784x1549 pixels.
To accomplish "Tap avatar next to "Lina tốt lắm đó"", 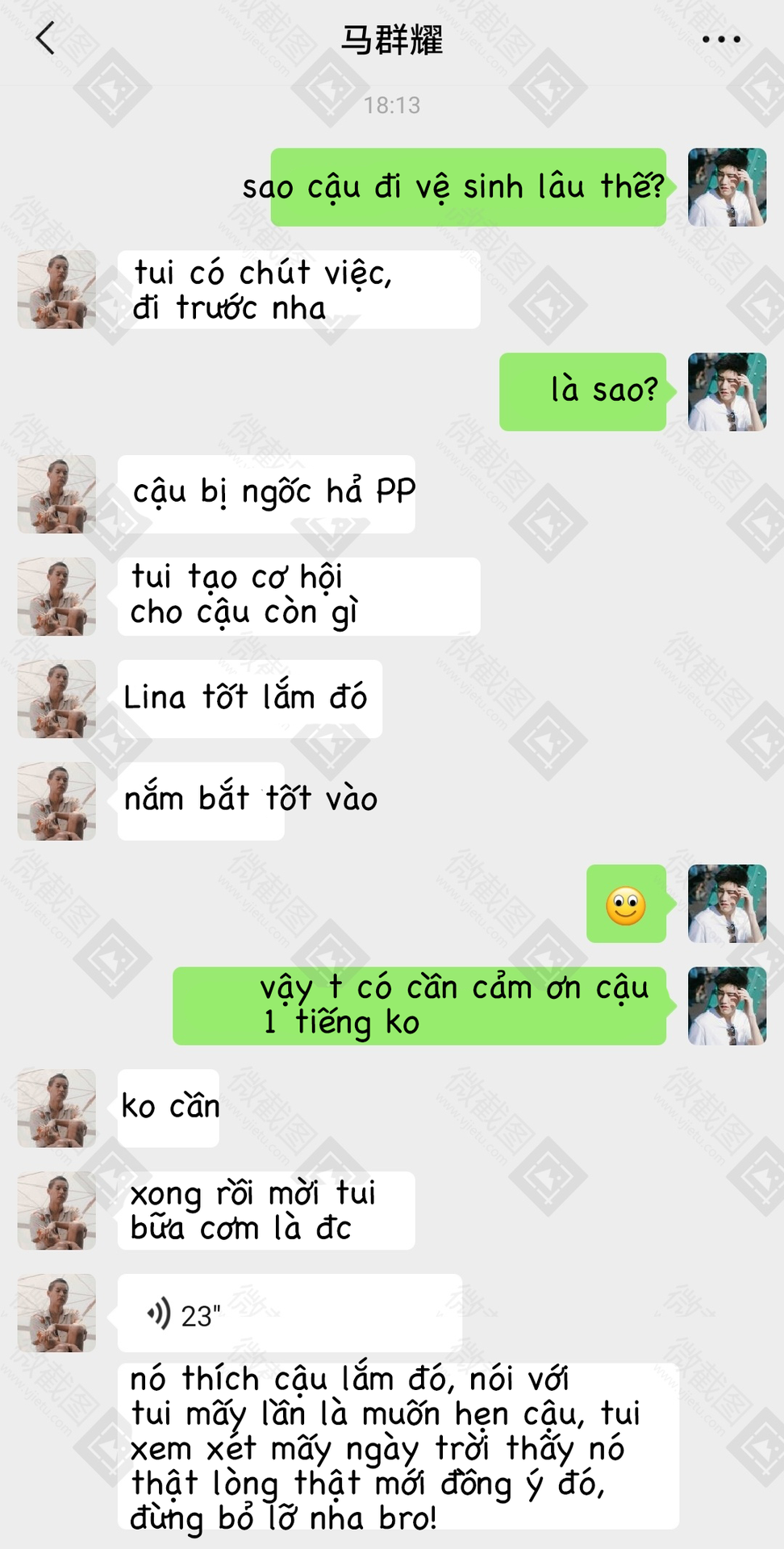I will pyautogui.click(x=57, y=699).
